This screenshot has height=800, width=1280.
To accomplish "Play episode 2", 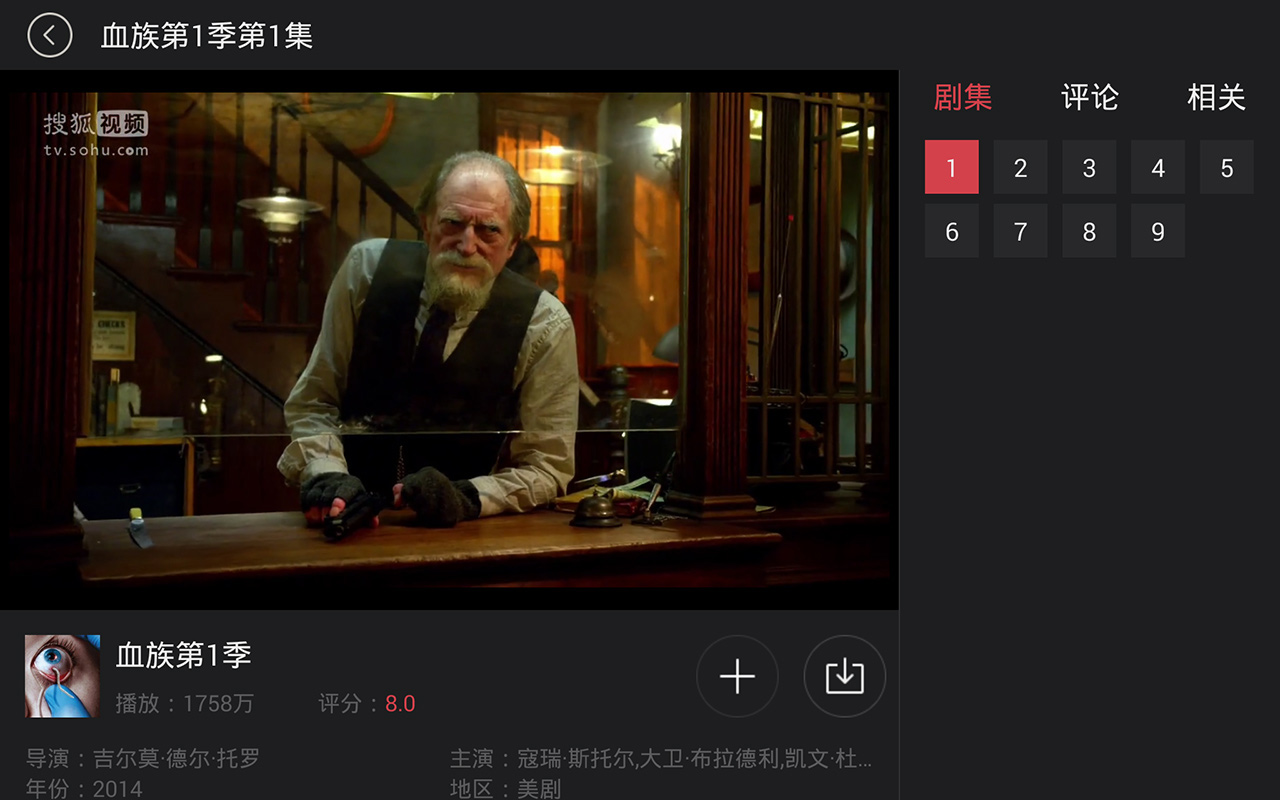I will (1020, 167).
